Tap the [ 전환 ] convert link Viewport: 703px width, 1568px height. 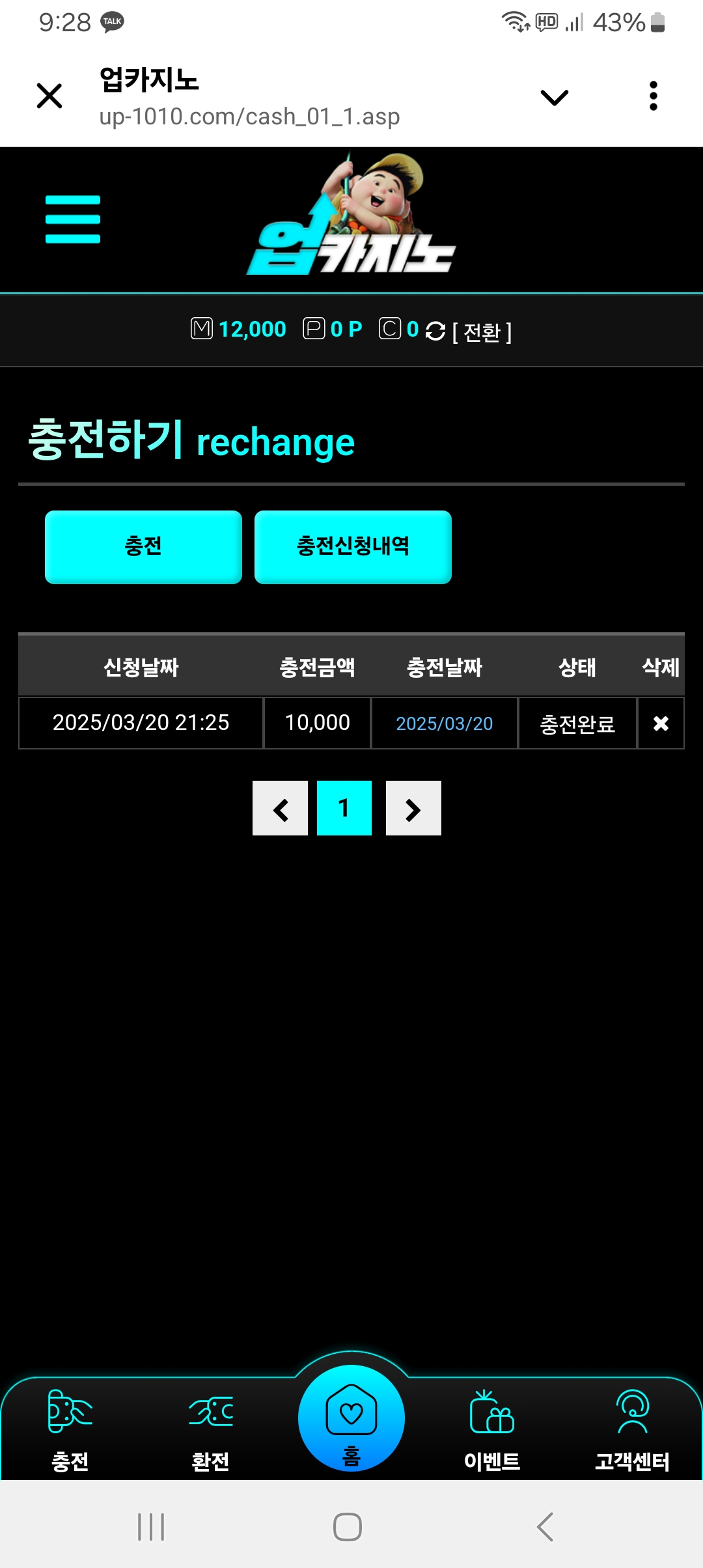pos(482,332)
